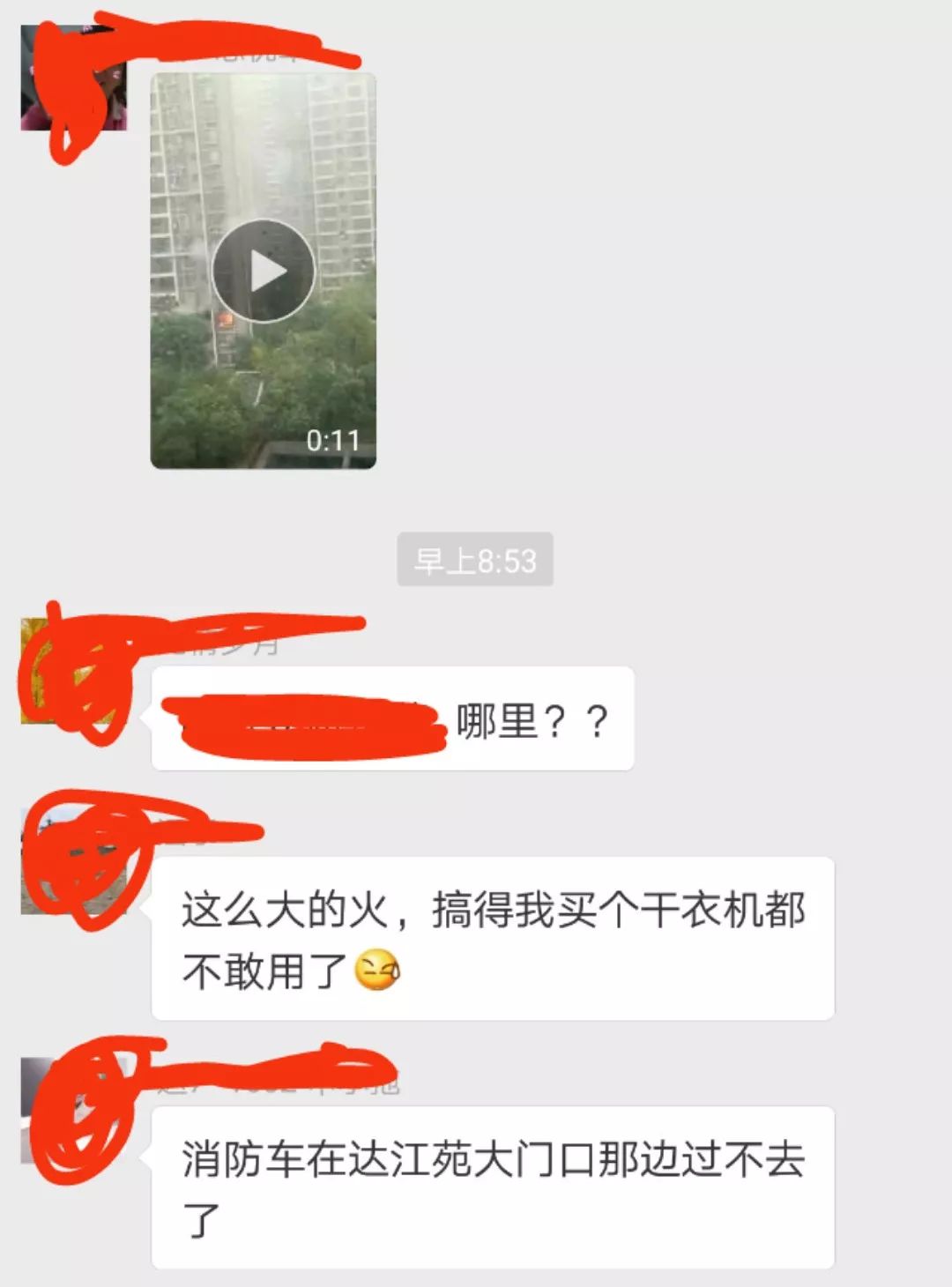This screenshot has width=952, height=1287.
Task: Play the 0:11 building fire video
Action: coord(263,271)
